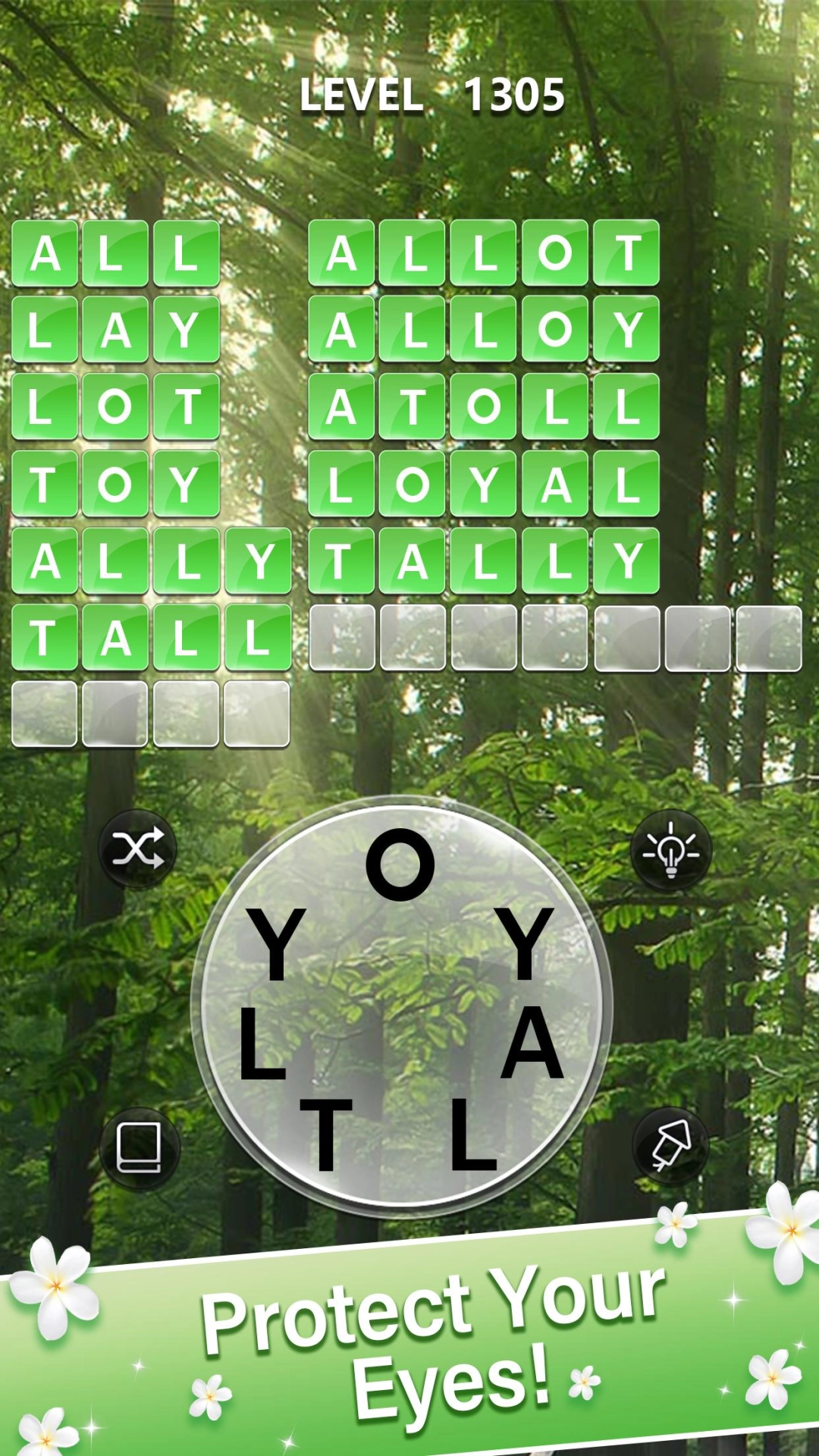Use the lightbulb hint
819x1456 pixels.
click(670, 850)
